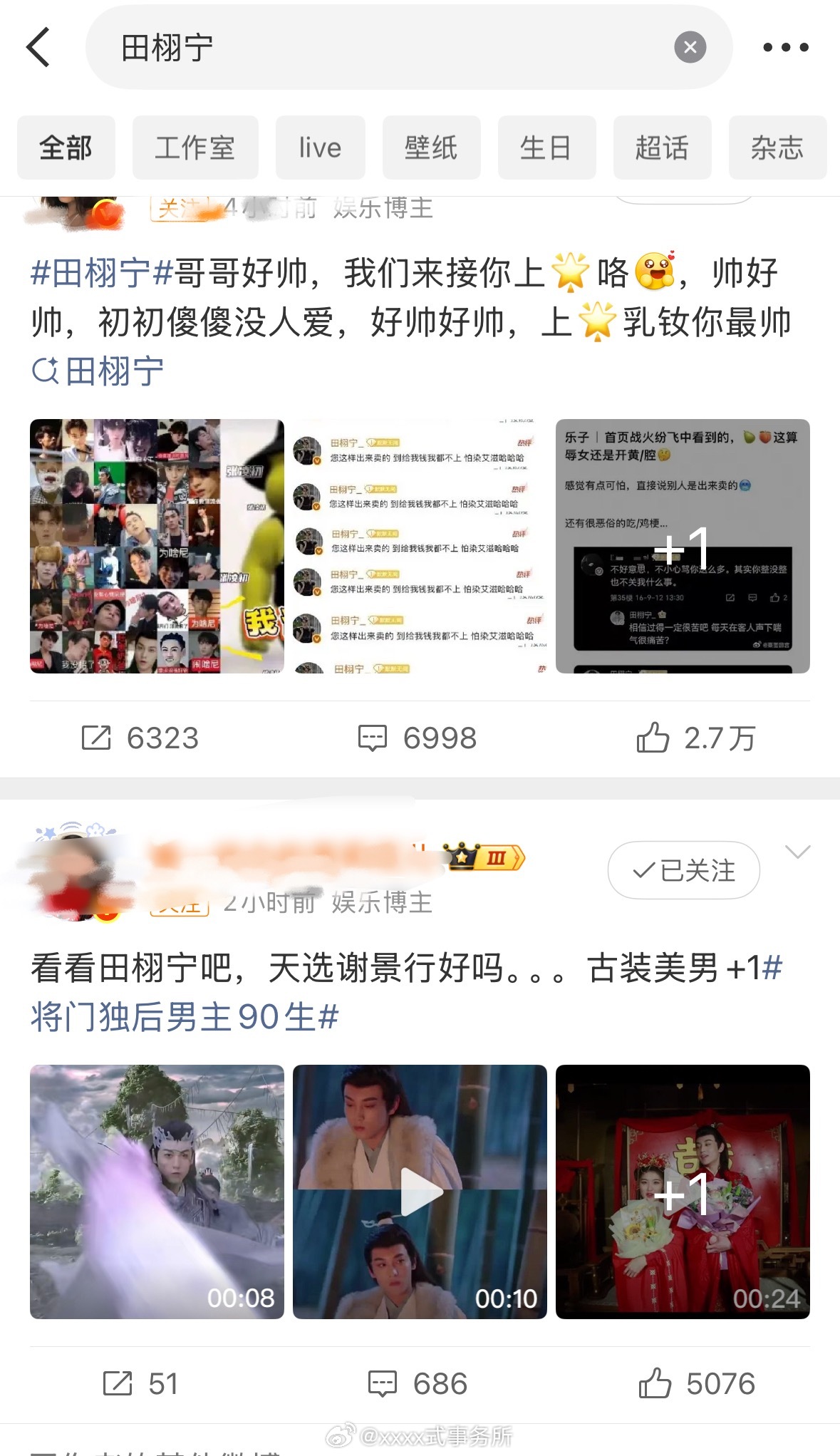Open the 田栩宁 search link below the post
This screenshot has height=1456, width=840.
pyautogui.click(x=98, y=371)
